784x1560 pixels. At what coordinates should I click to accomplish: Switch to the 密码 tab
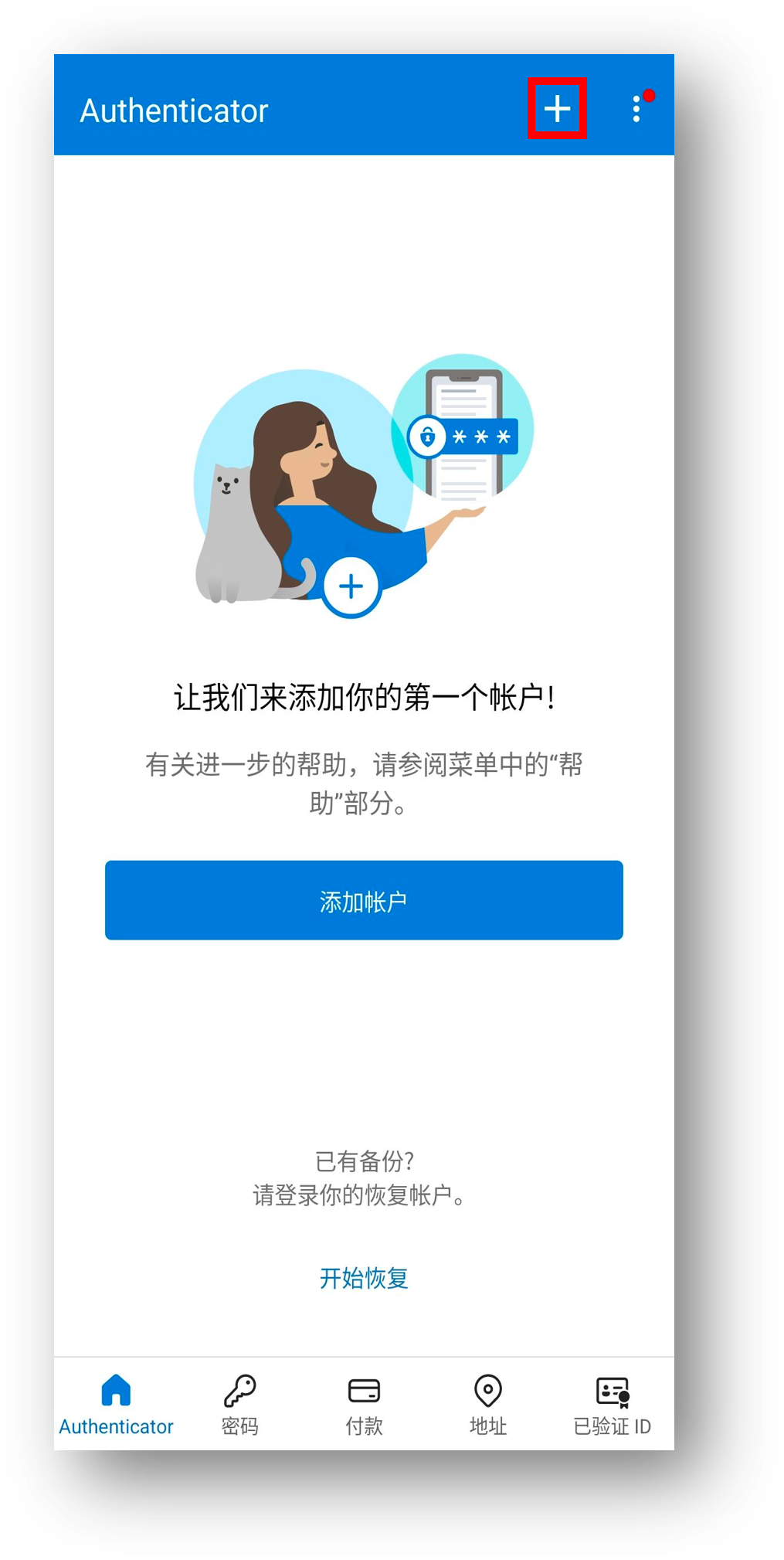tap(239, 1405)
